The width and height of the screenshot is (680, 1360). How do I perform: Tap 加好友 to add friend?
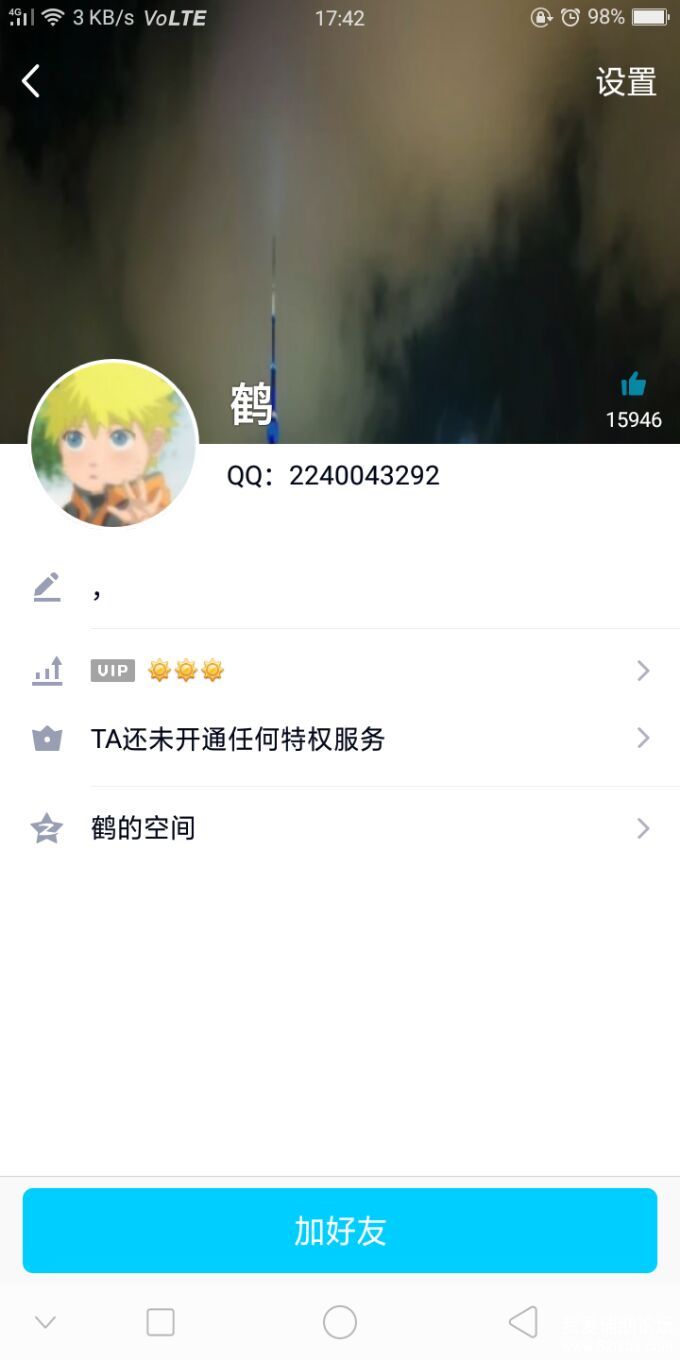click(x=340, y=1230)
